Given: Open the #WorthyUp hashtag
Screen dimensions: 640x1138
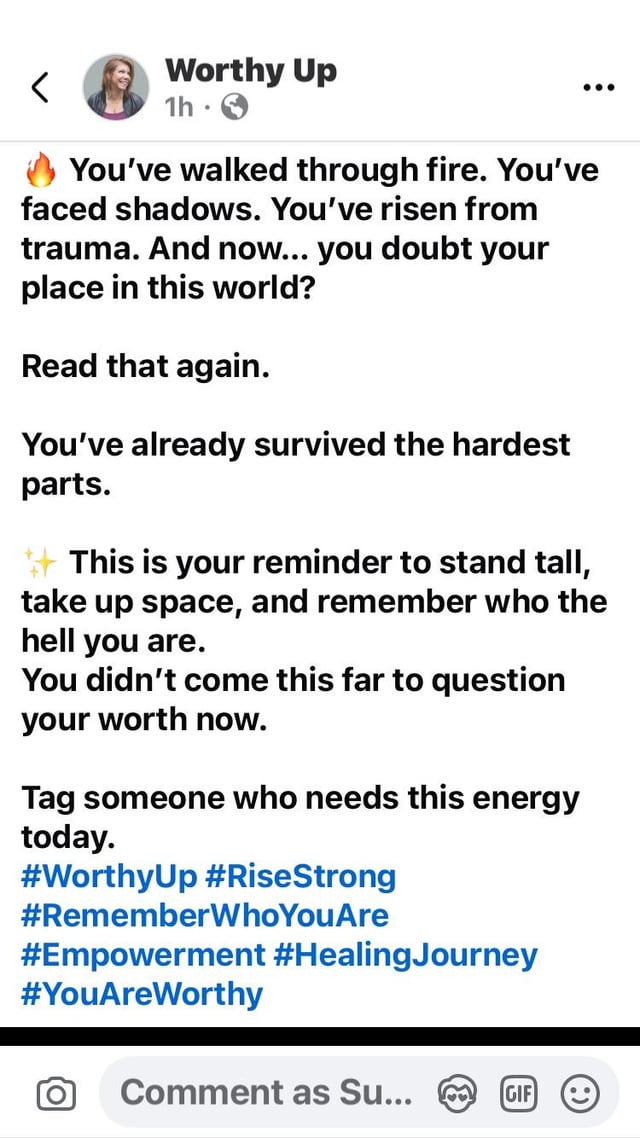Looking at the screenshot, I should pyautogui.click(x=110, y=876).
